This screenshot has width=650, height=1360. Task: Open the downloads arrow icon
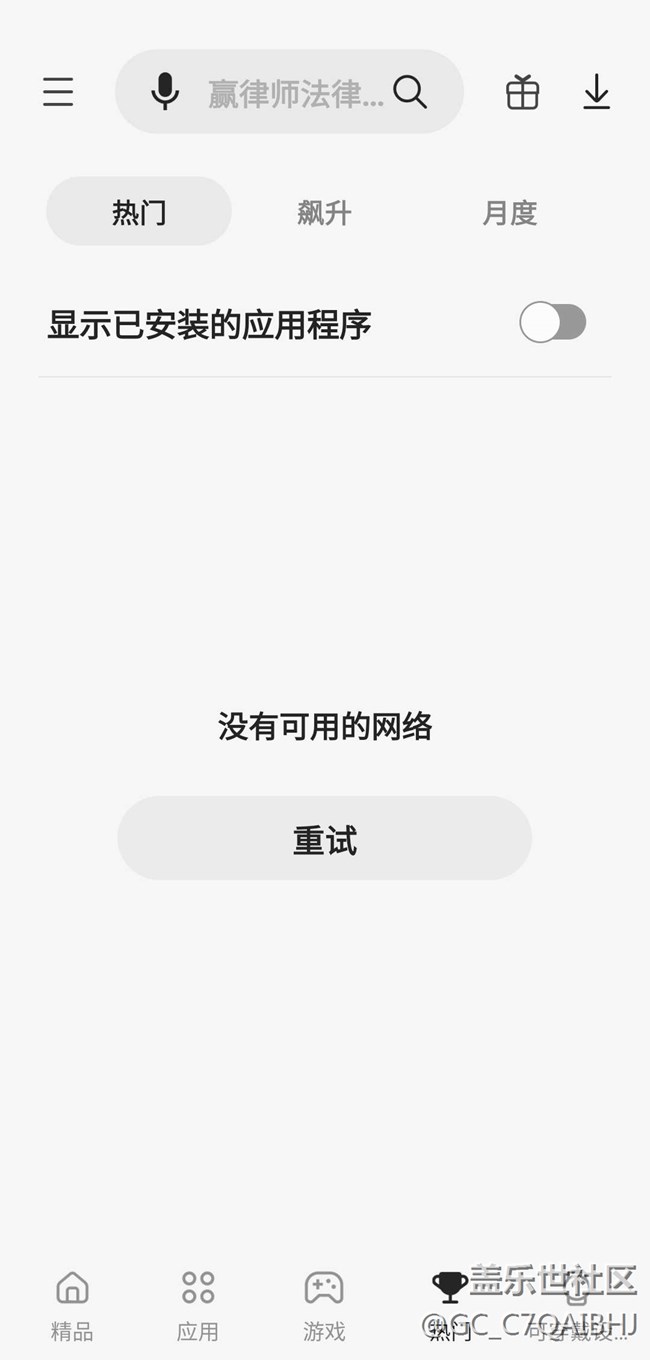point(596,92)
